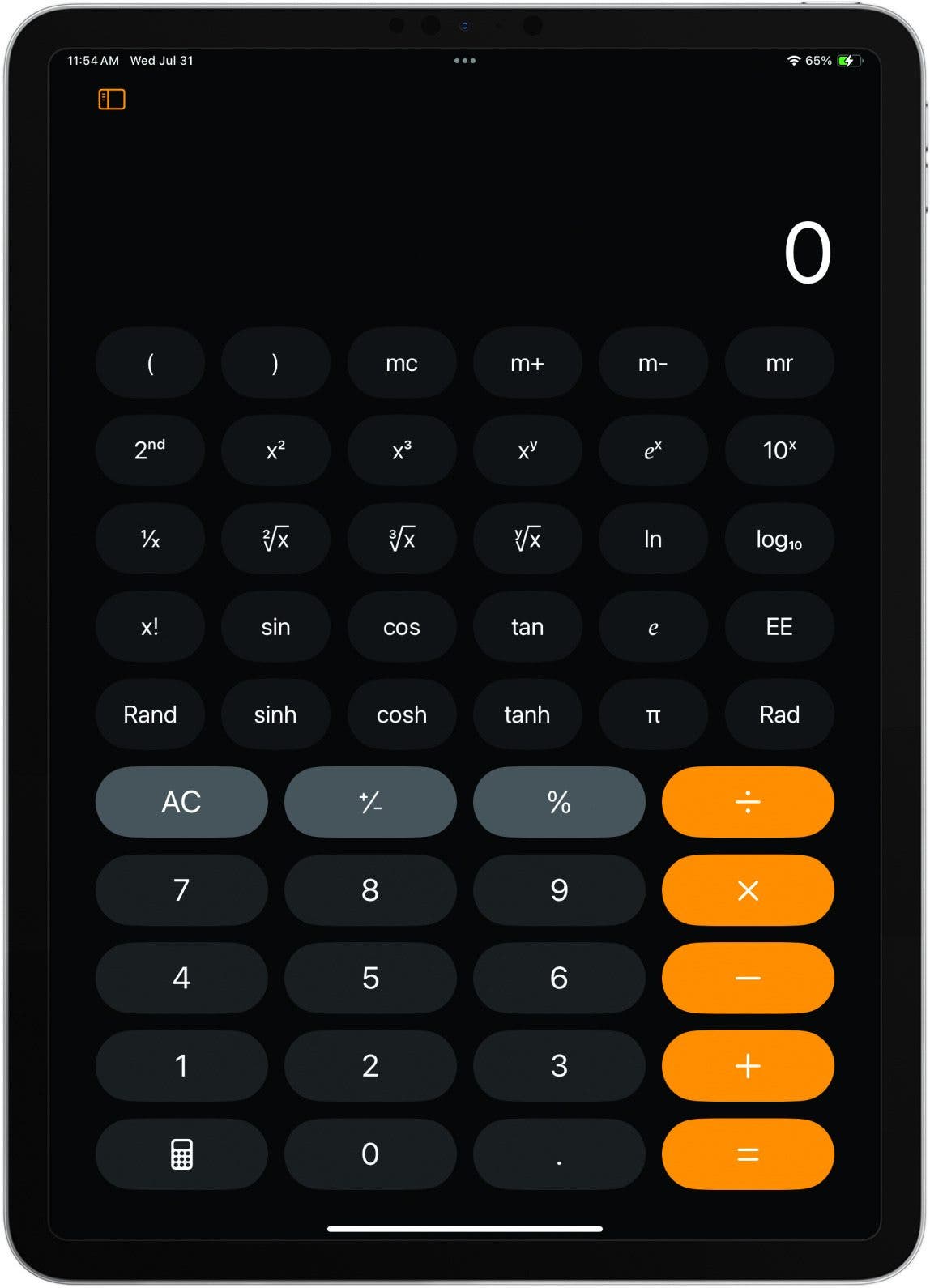
Task: Toggle the plus/minus sign key
Action: (x=370, y=802)
